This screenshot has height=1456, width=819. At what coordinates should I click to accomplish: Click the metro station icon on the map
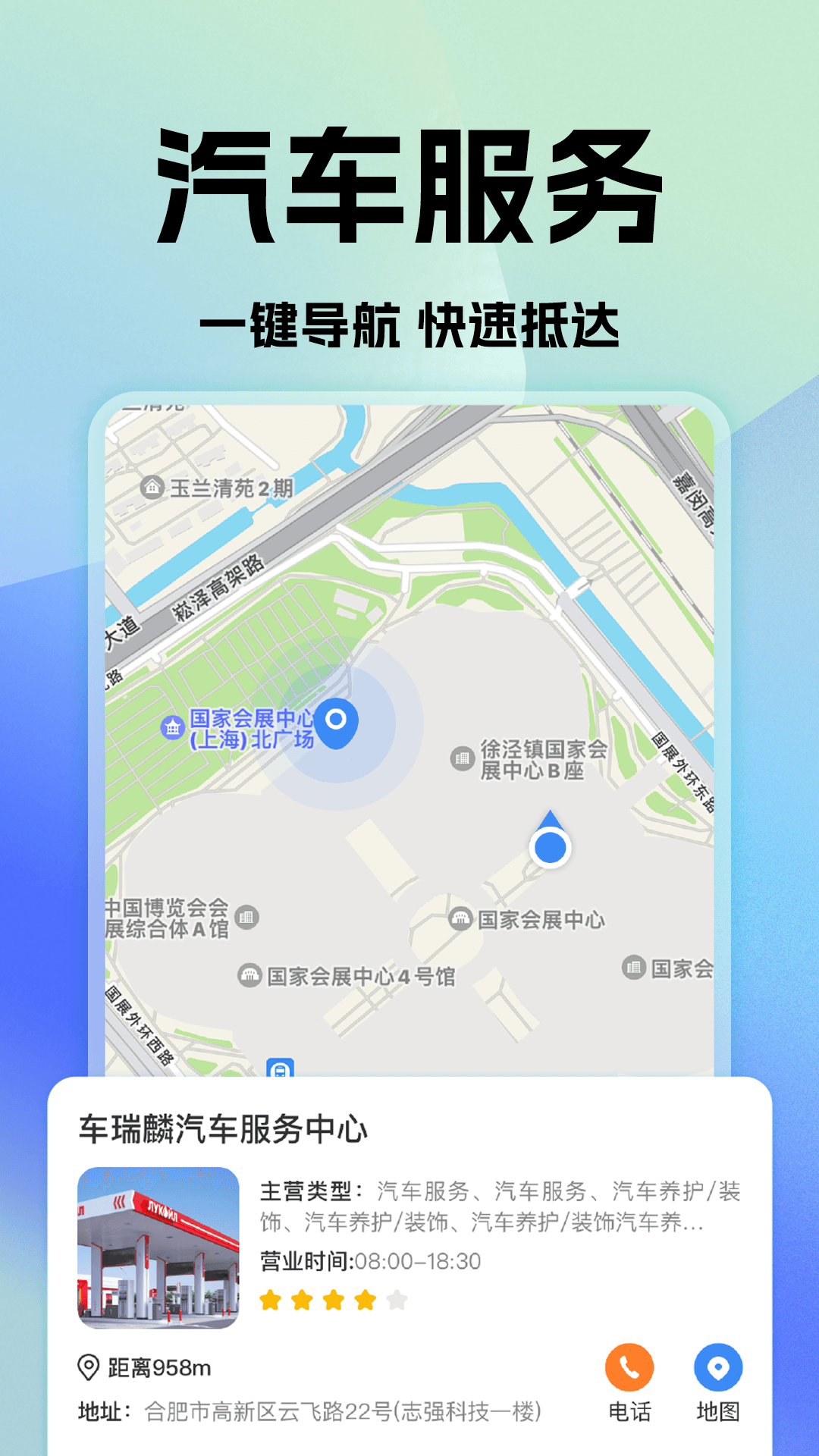click(279, 1067)
